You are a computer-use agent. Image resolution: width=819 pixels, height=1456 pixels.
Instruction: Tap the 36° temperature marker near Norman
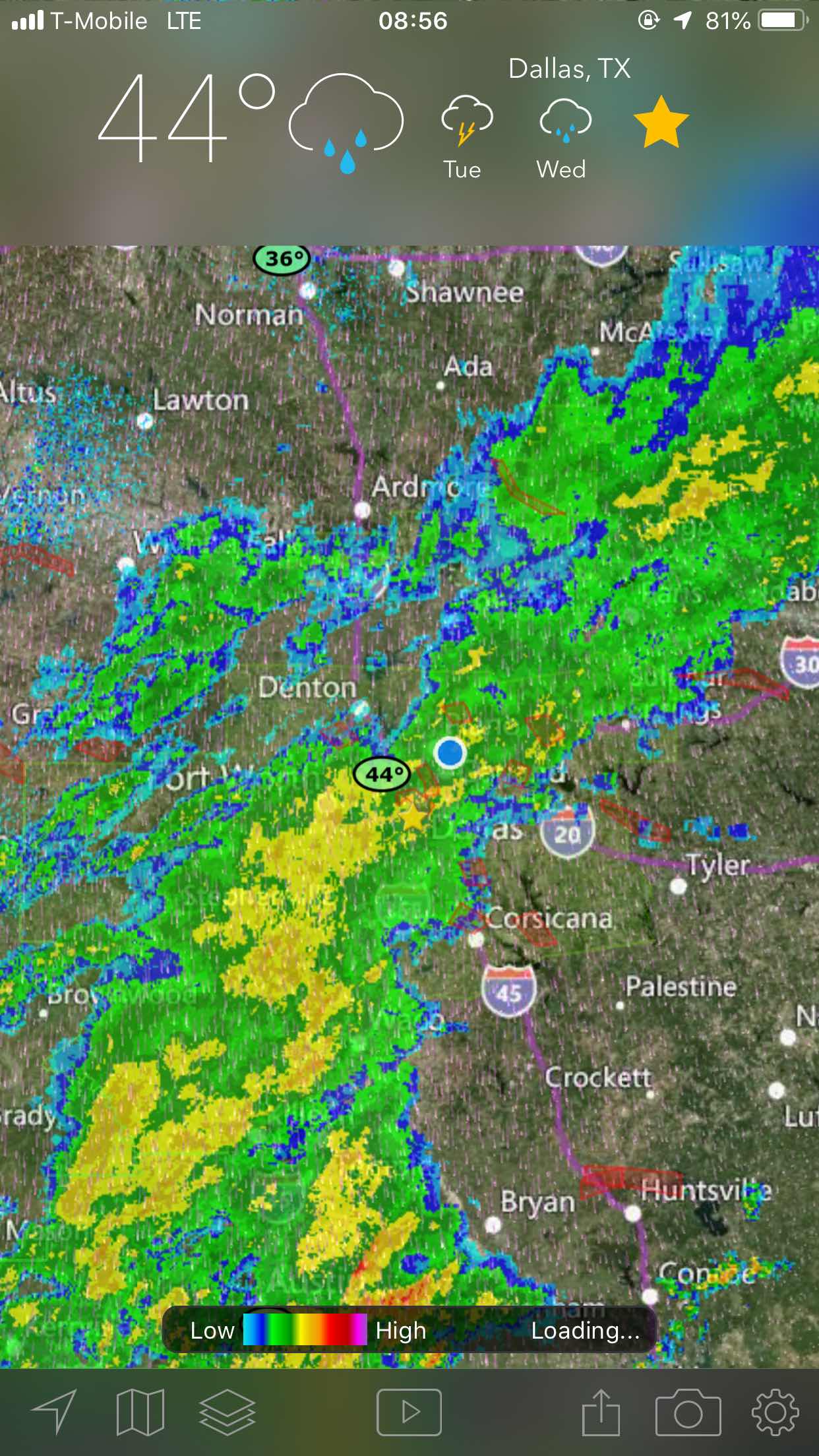point(282,258)
